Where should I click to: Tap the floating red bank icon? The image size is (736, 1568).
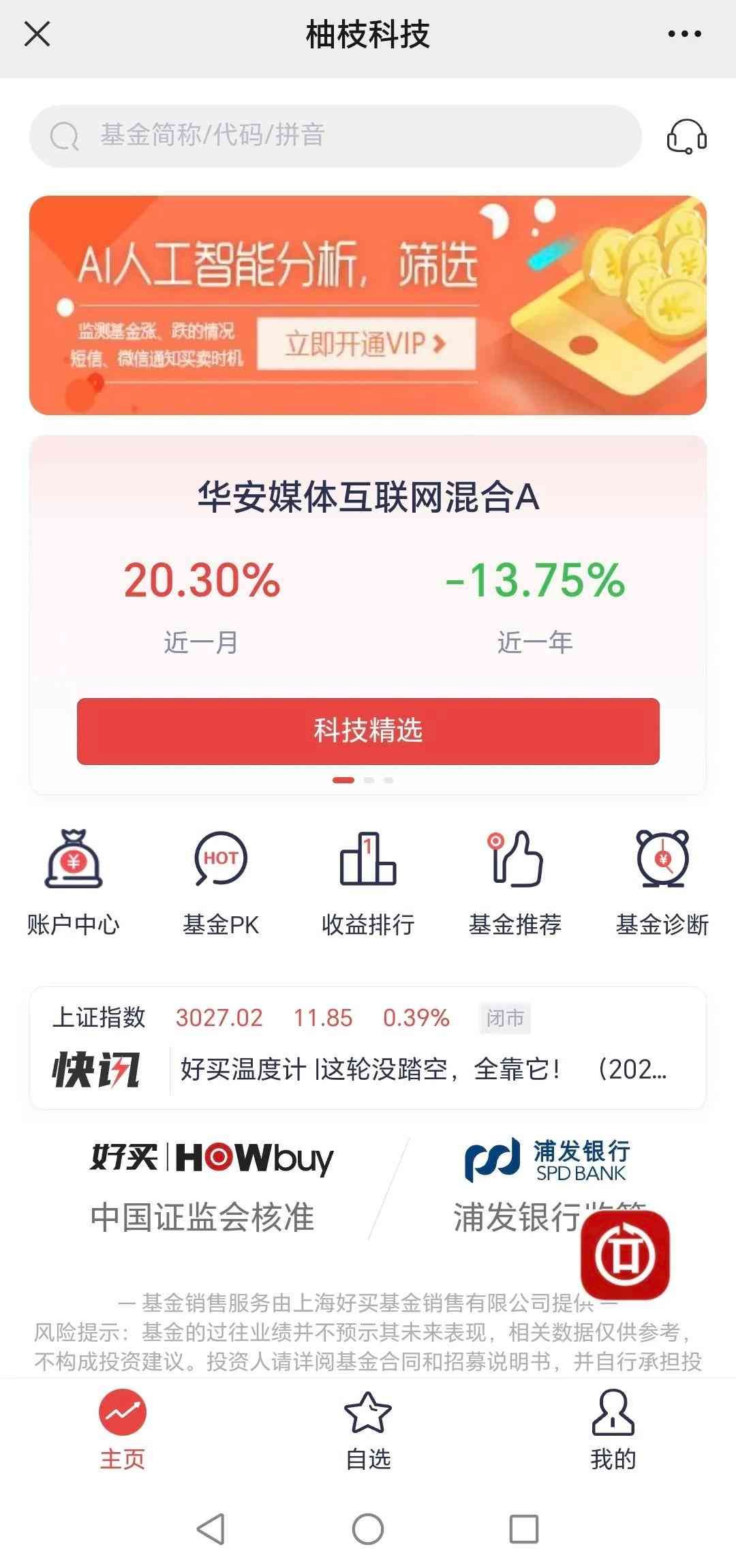click(625, 1255)
